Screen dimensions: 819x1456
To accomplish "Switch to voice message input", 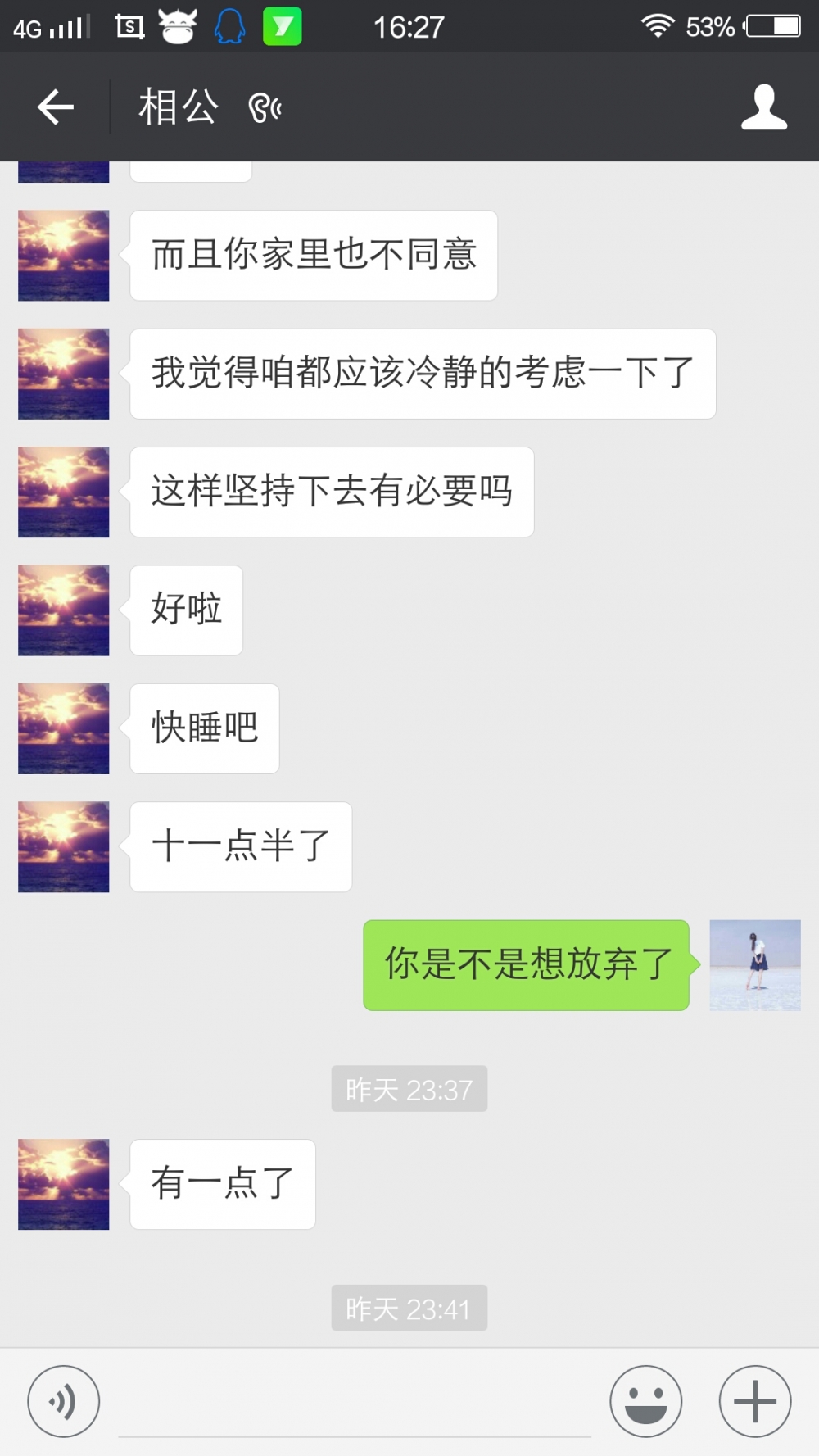I will 64,1401.
